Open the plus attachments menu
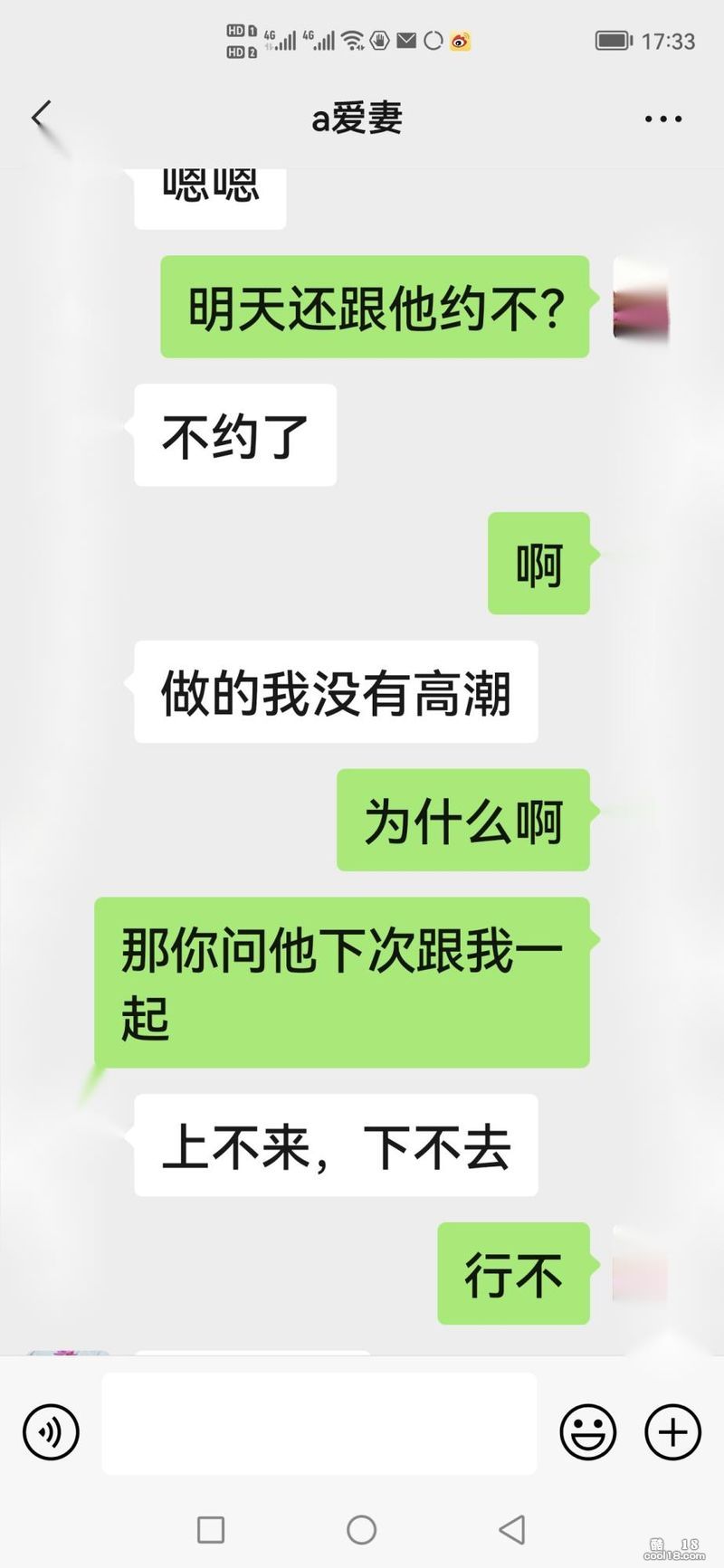This screenshot has width=724, height=1568. (672, 1431)
